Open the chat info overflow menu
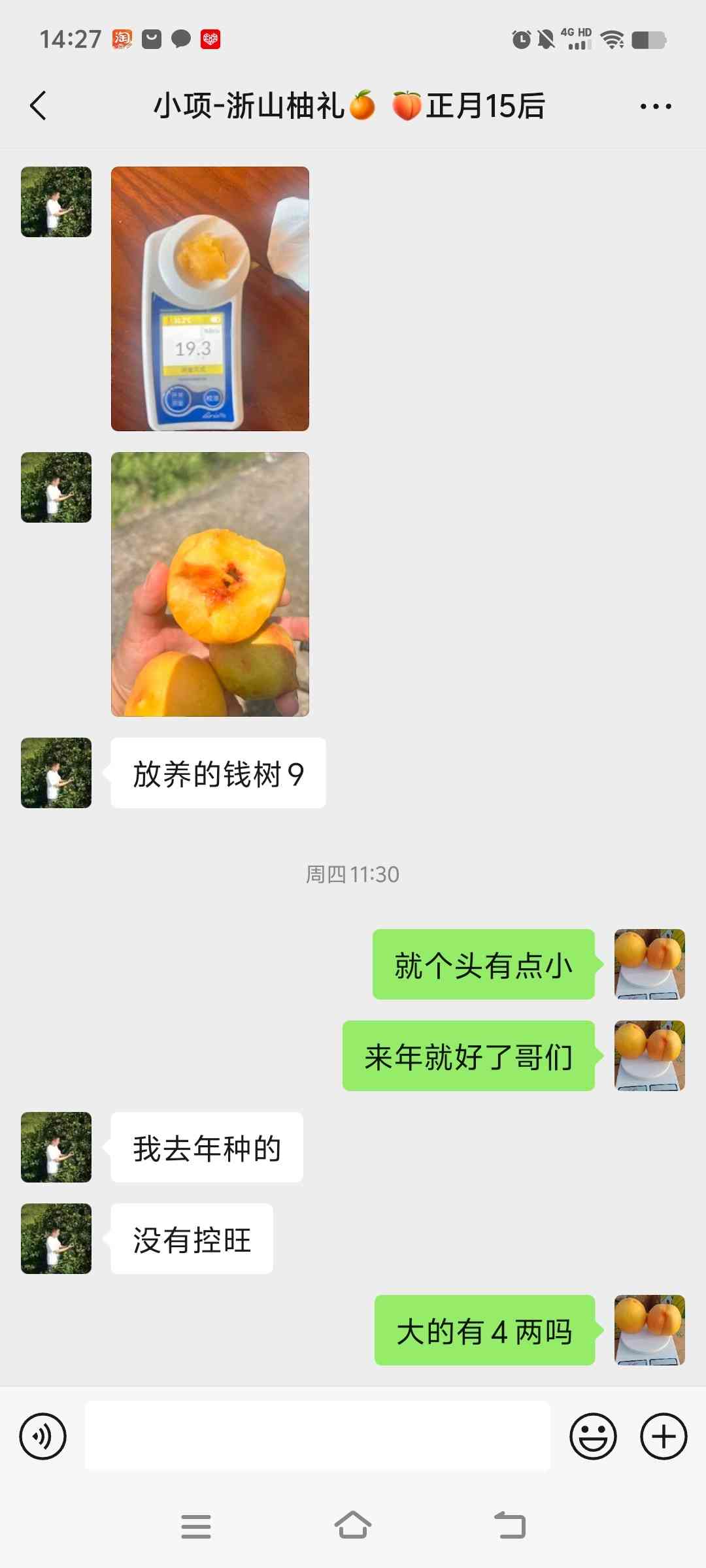Viewport: 706px width, 1568px height. pos(655,106)
